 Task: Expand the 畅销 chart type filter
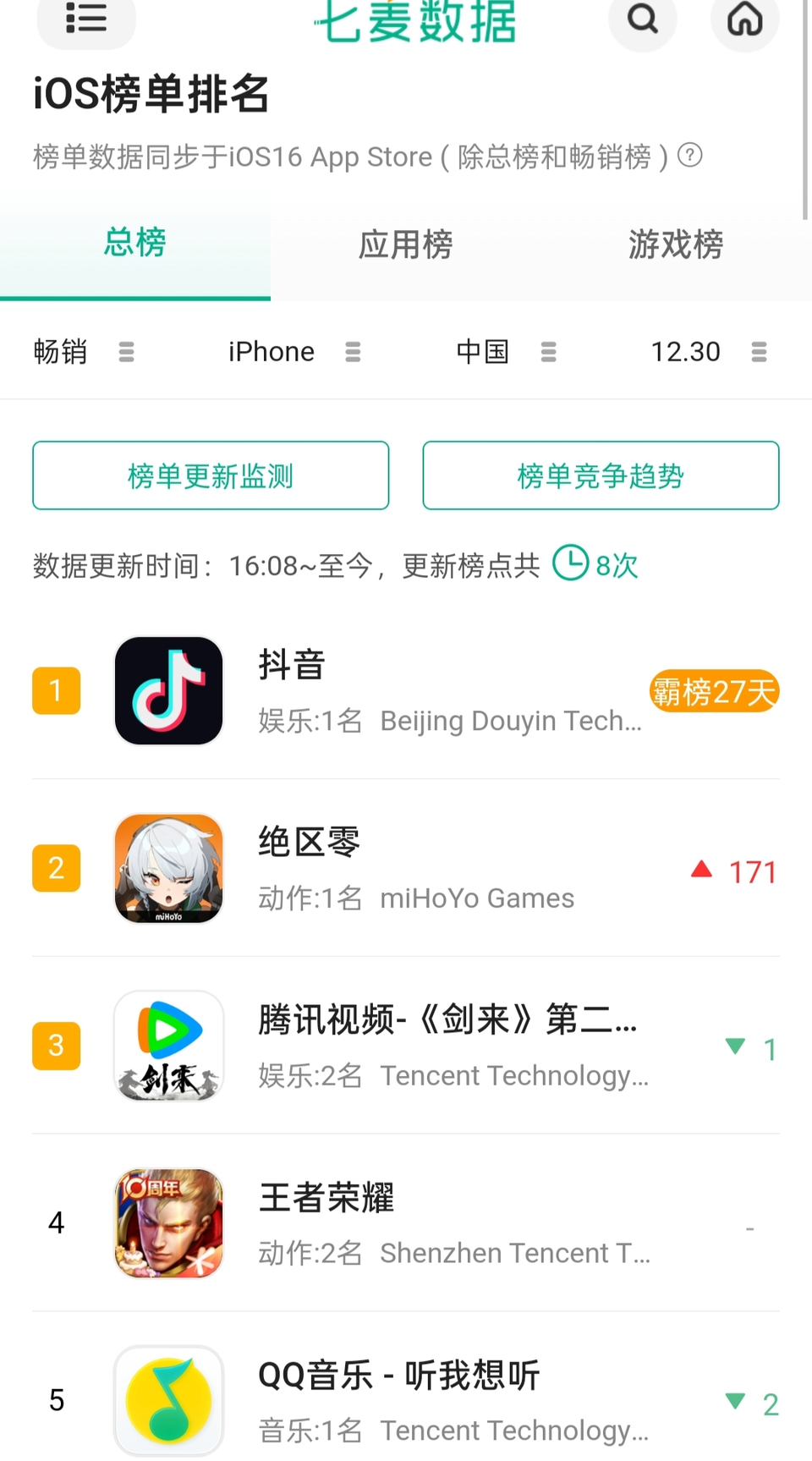point(83,351)
